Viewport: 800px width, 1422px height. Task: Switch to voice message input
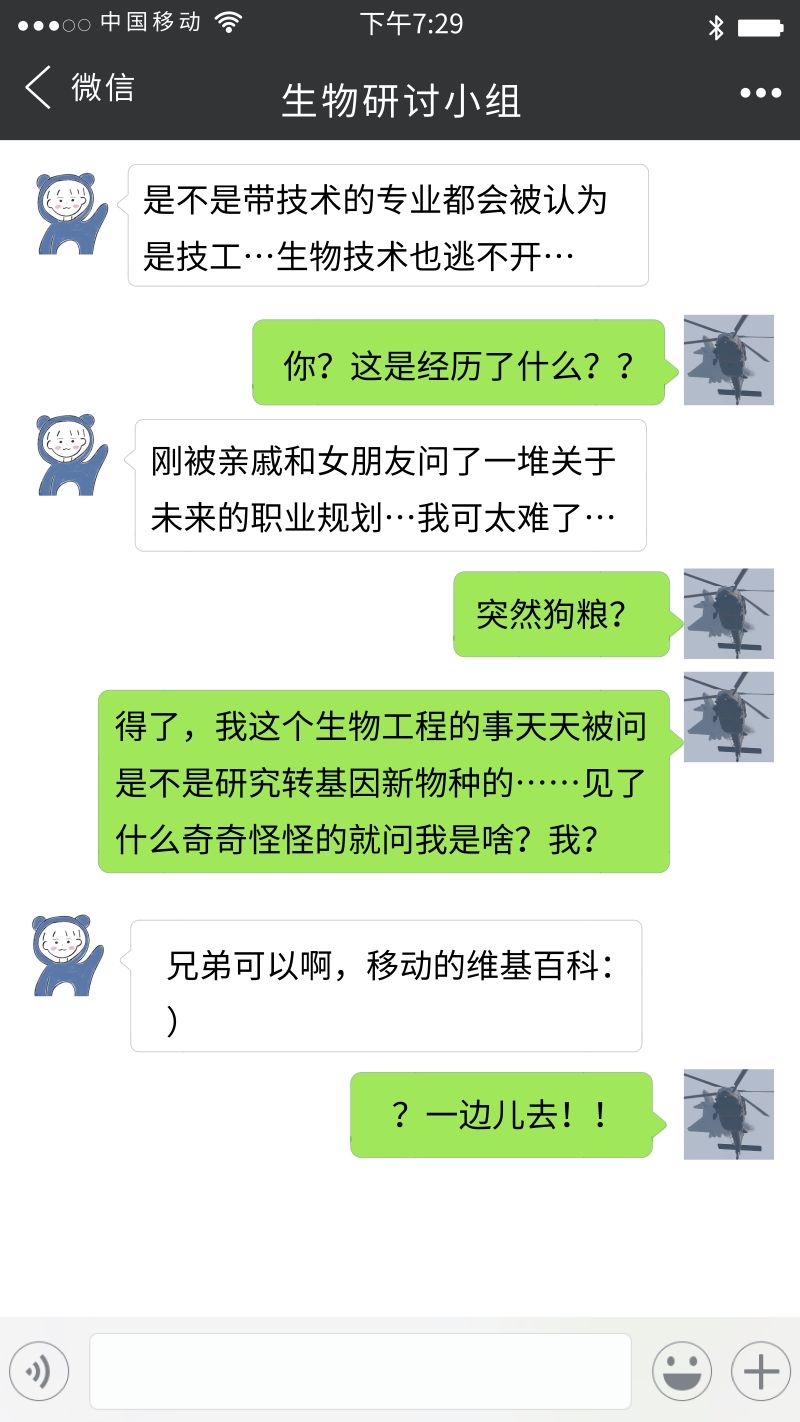[39, 1370]
